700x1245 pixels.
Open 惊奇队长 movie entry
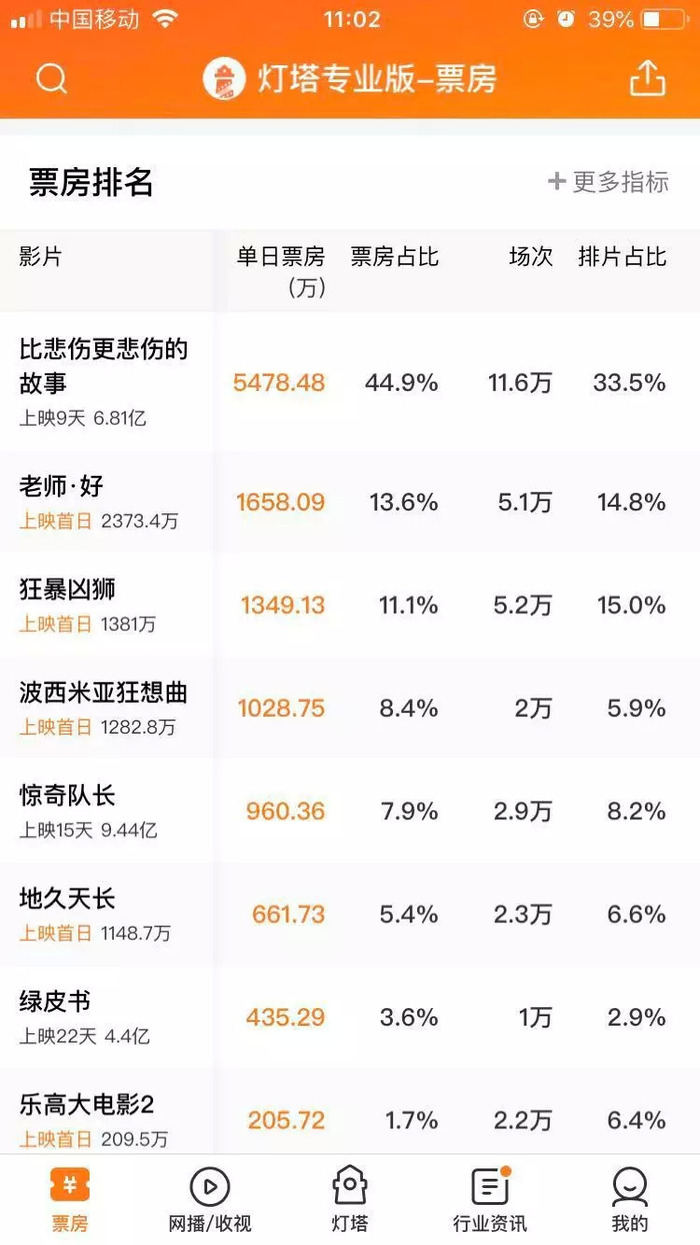point(350,811)
